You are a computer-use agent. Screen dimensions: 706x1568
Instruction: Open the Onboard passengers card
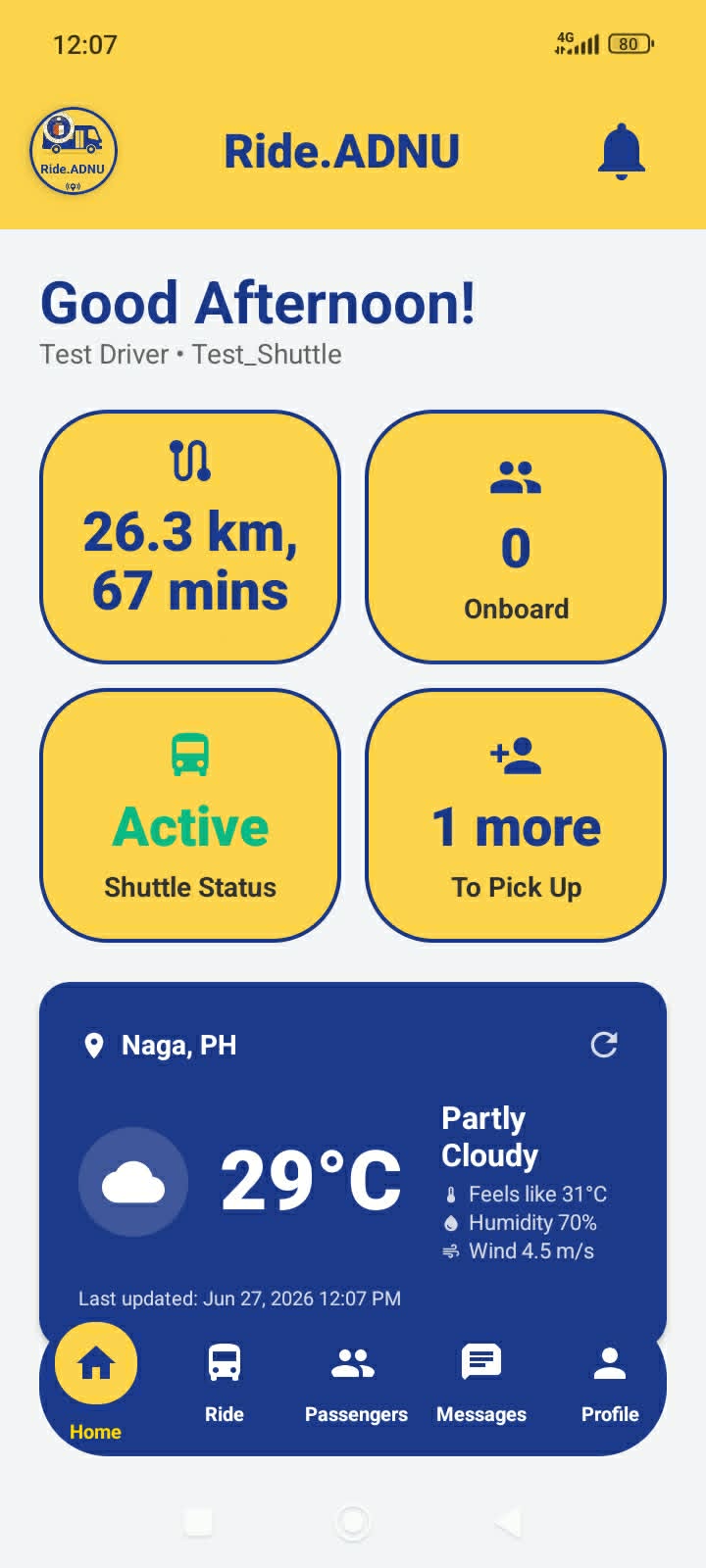(516, 537)
